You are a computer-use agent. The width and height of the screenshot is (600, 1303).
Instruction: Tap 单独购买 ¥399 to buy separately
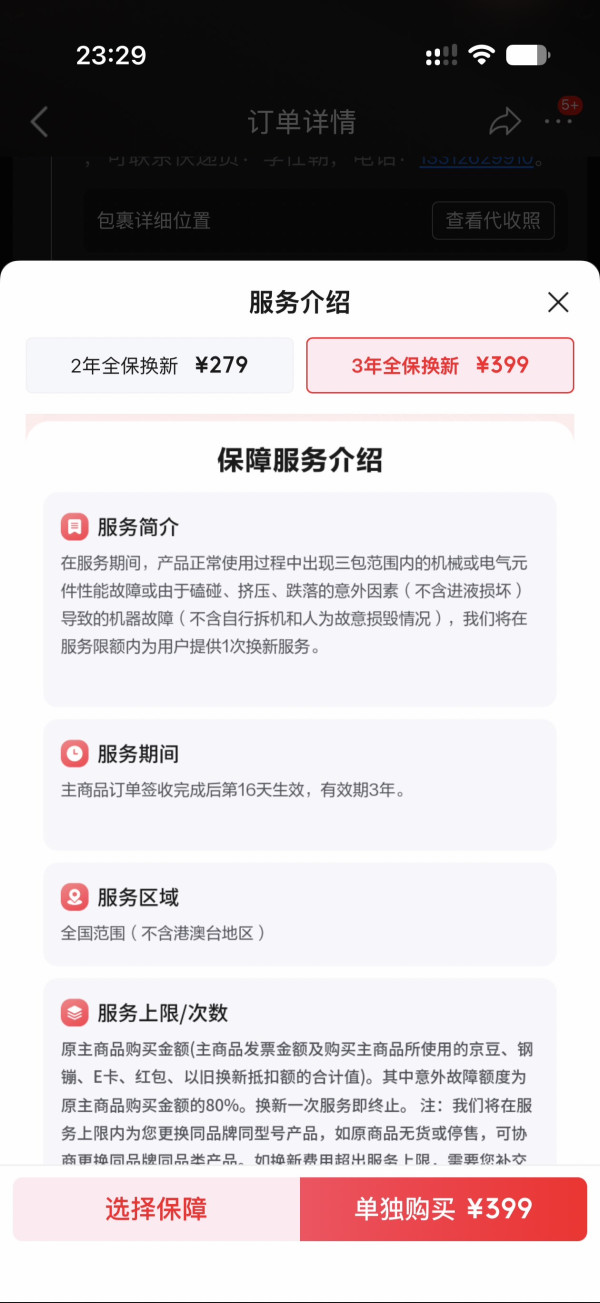(x=443, y=1209)
